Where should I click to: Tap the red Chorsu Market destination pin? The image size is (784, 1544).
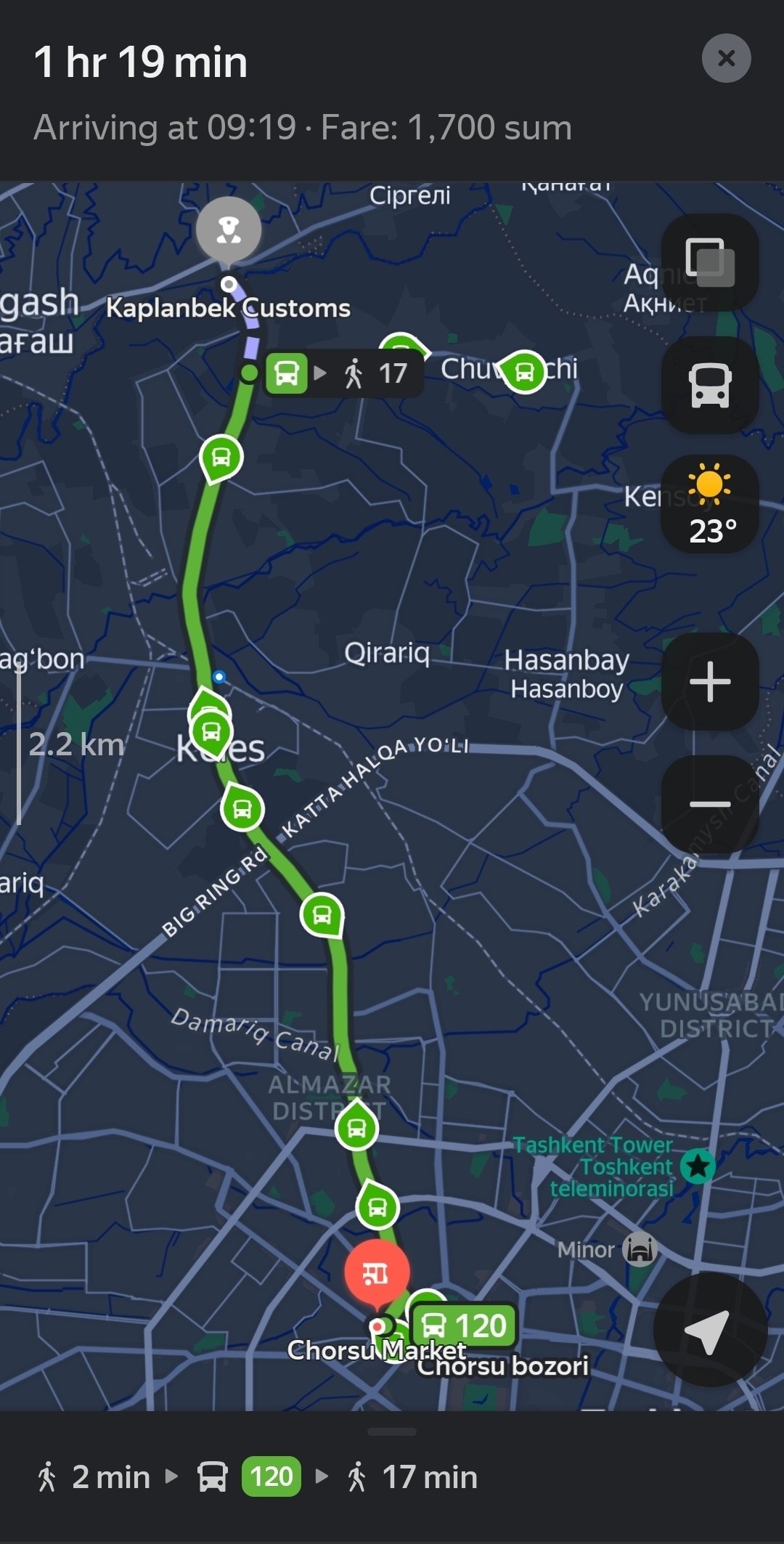[x=377, y=1273]
